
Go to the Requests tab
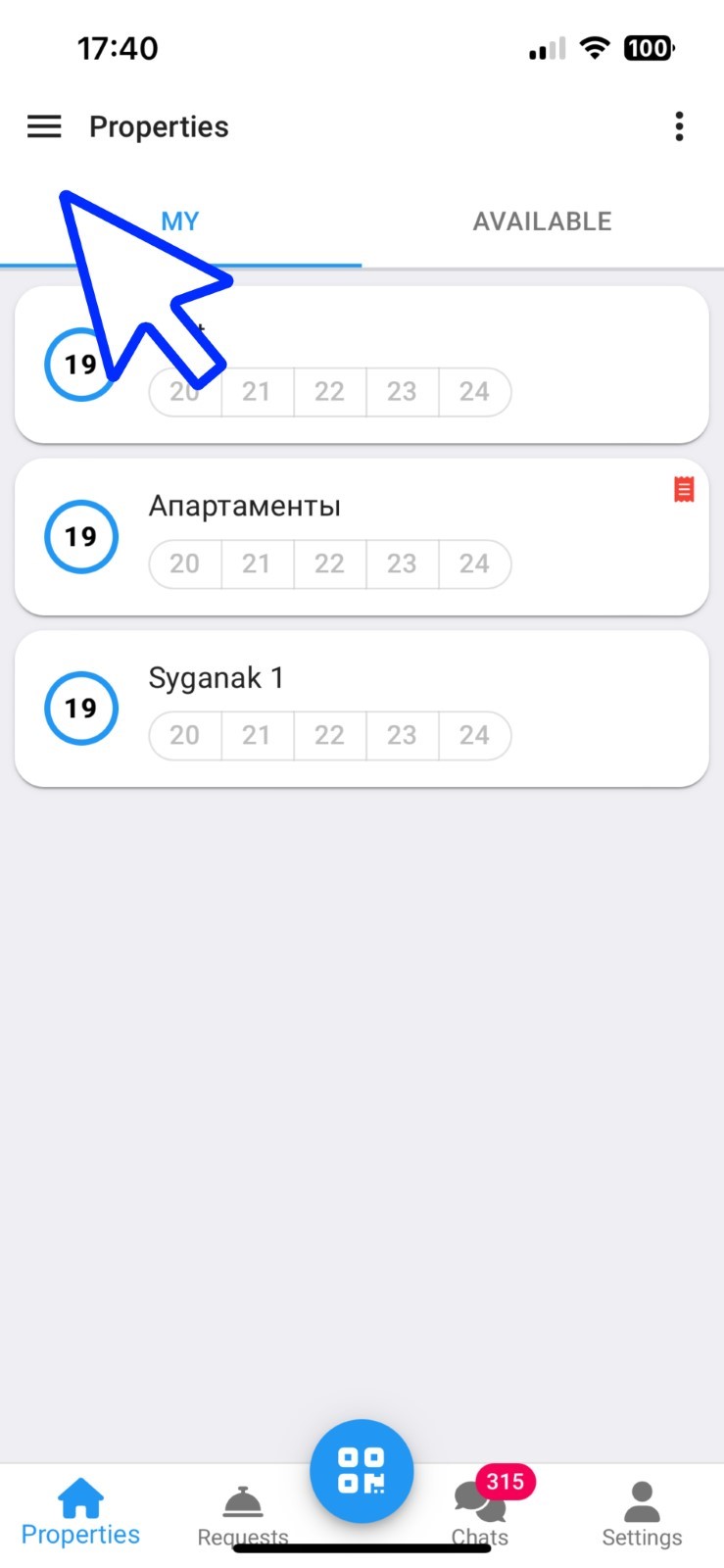click(243, 1514)
